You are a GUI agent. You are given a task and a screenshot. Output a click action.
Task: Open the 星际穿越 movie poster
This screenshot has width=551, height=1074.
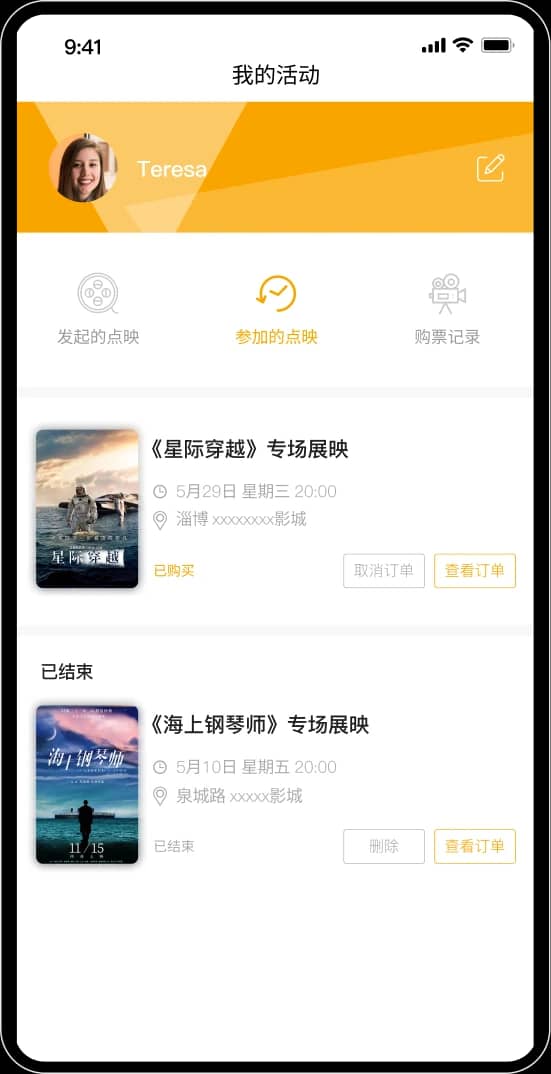pyautogui.click(x=87, y=509)
